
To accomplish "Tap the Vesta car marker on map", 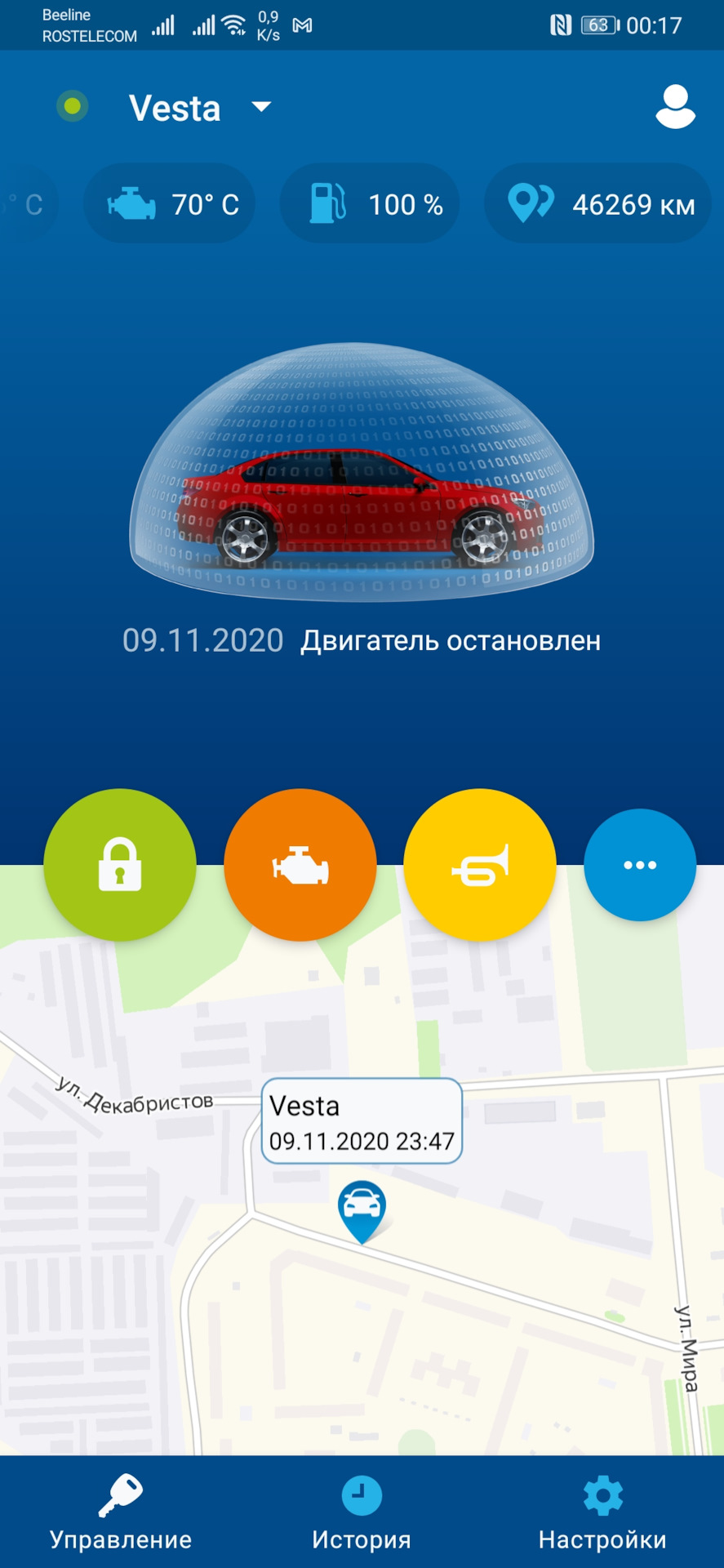I will (x=362, y=1208).
